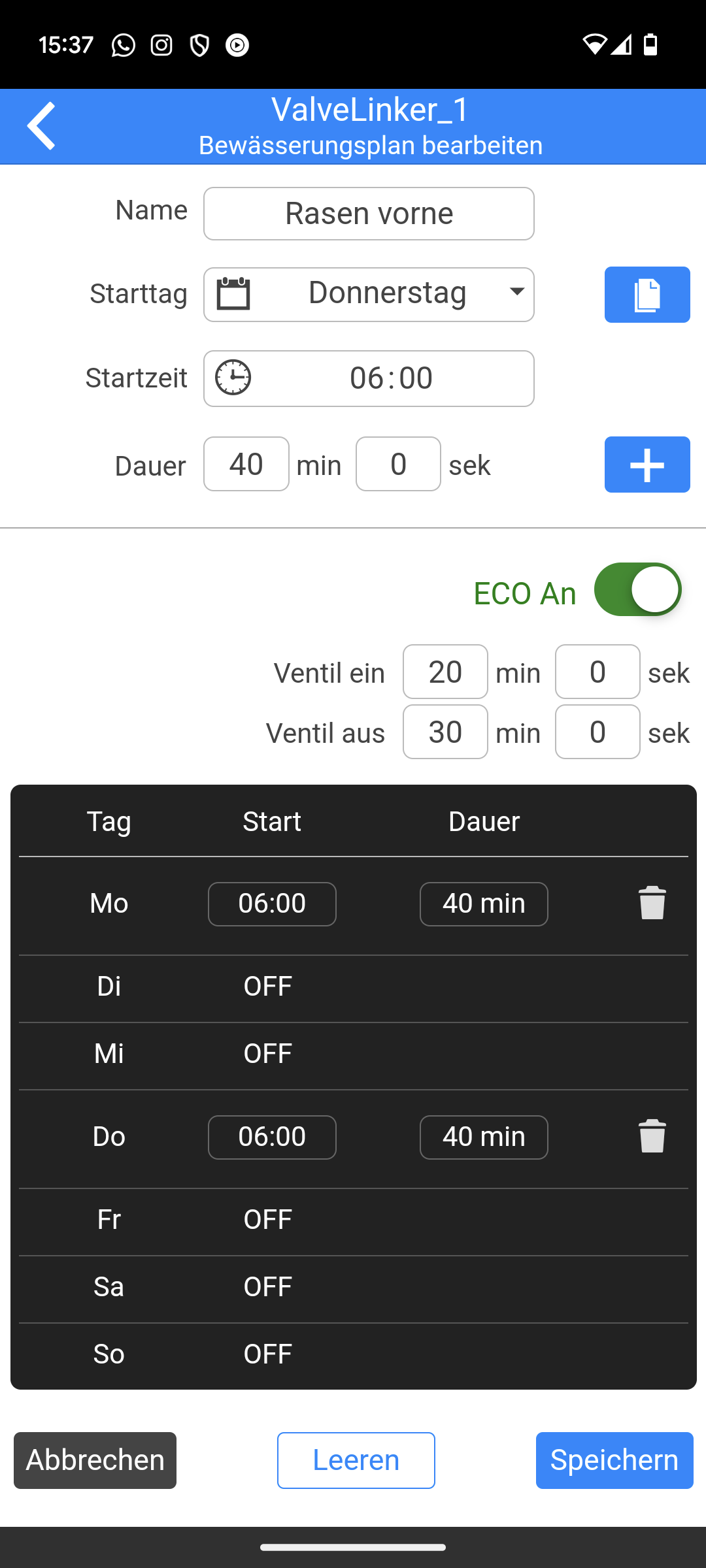Screen dimensions: 706x1568
Task: Clear the plan with Leeren
Action: [x=356, y=1460]
